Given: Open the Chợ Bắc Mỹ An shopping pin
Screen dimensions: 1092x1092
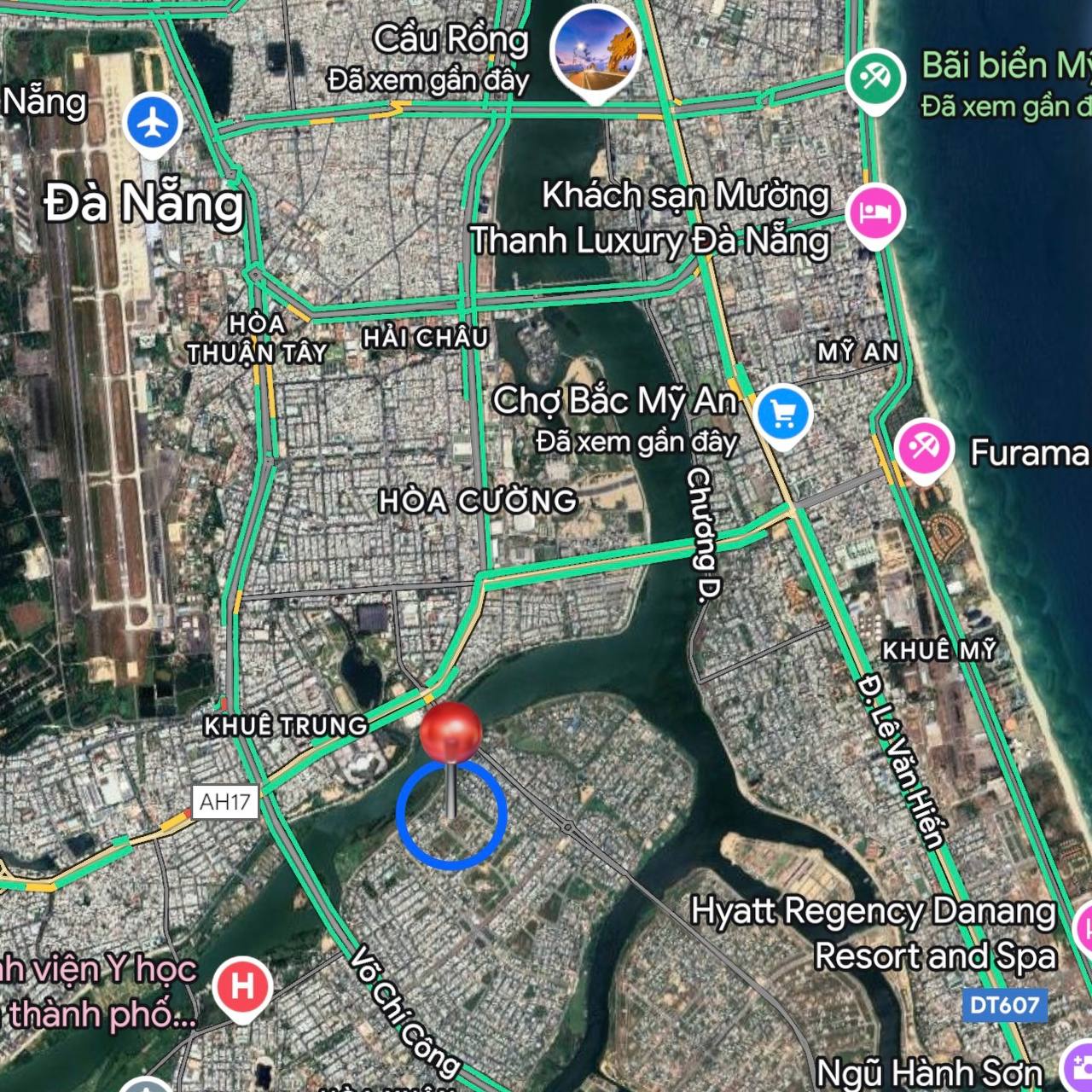Looking at the screenshot, I should pyautogui.click(x=782, y=415).
